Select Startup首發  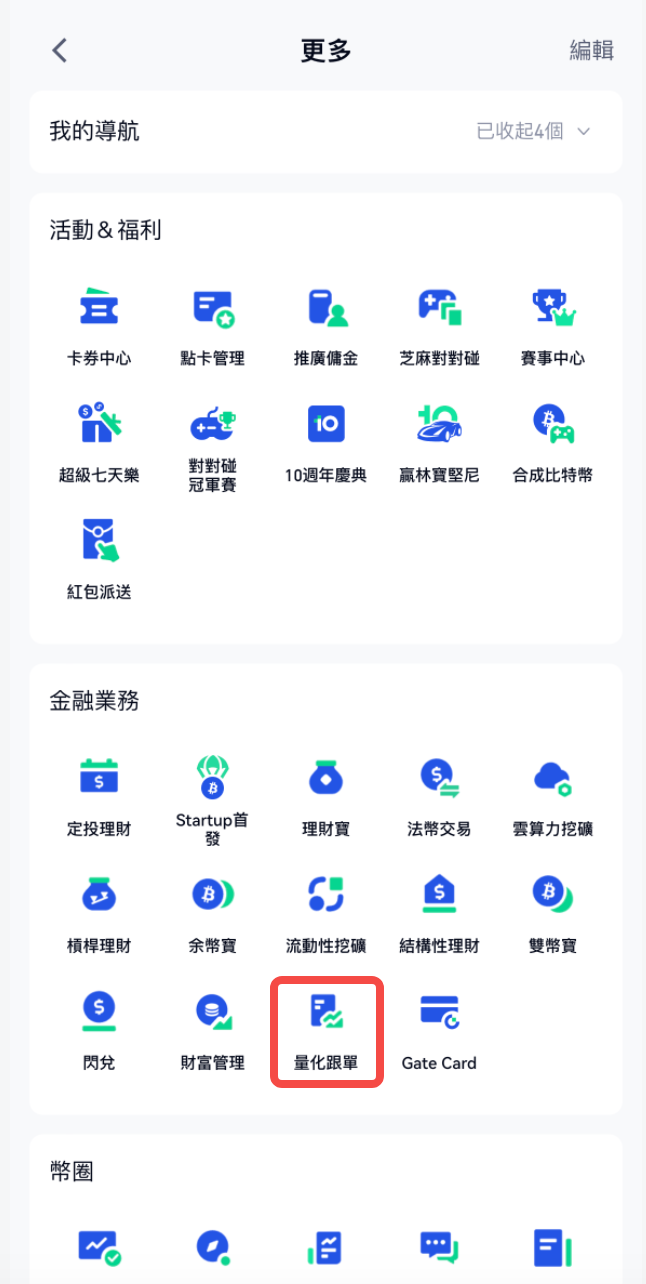212,796
